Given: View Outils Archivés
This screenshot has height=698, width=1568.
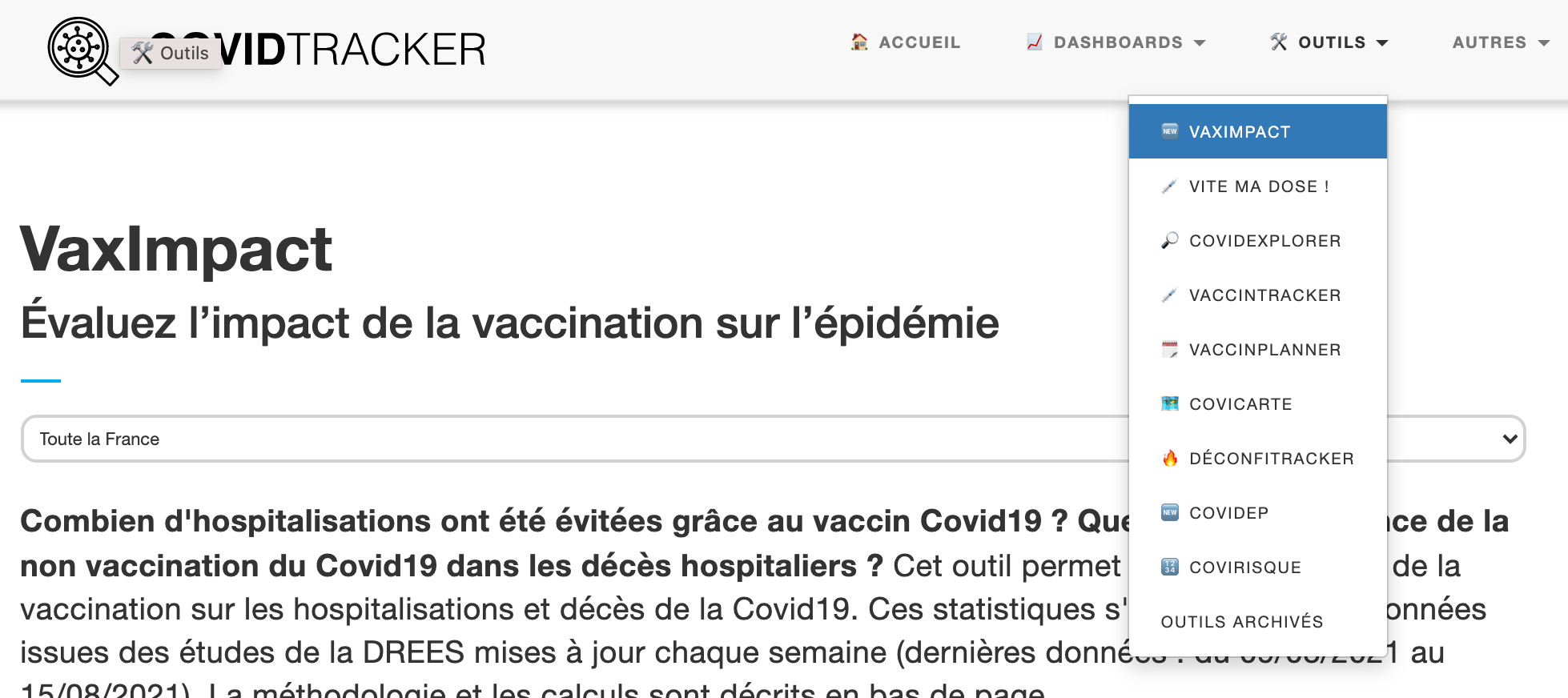Looking at the screenshot, I should [1241, 622].
